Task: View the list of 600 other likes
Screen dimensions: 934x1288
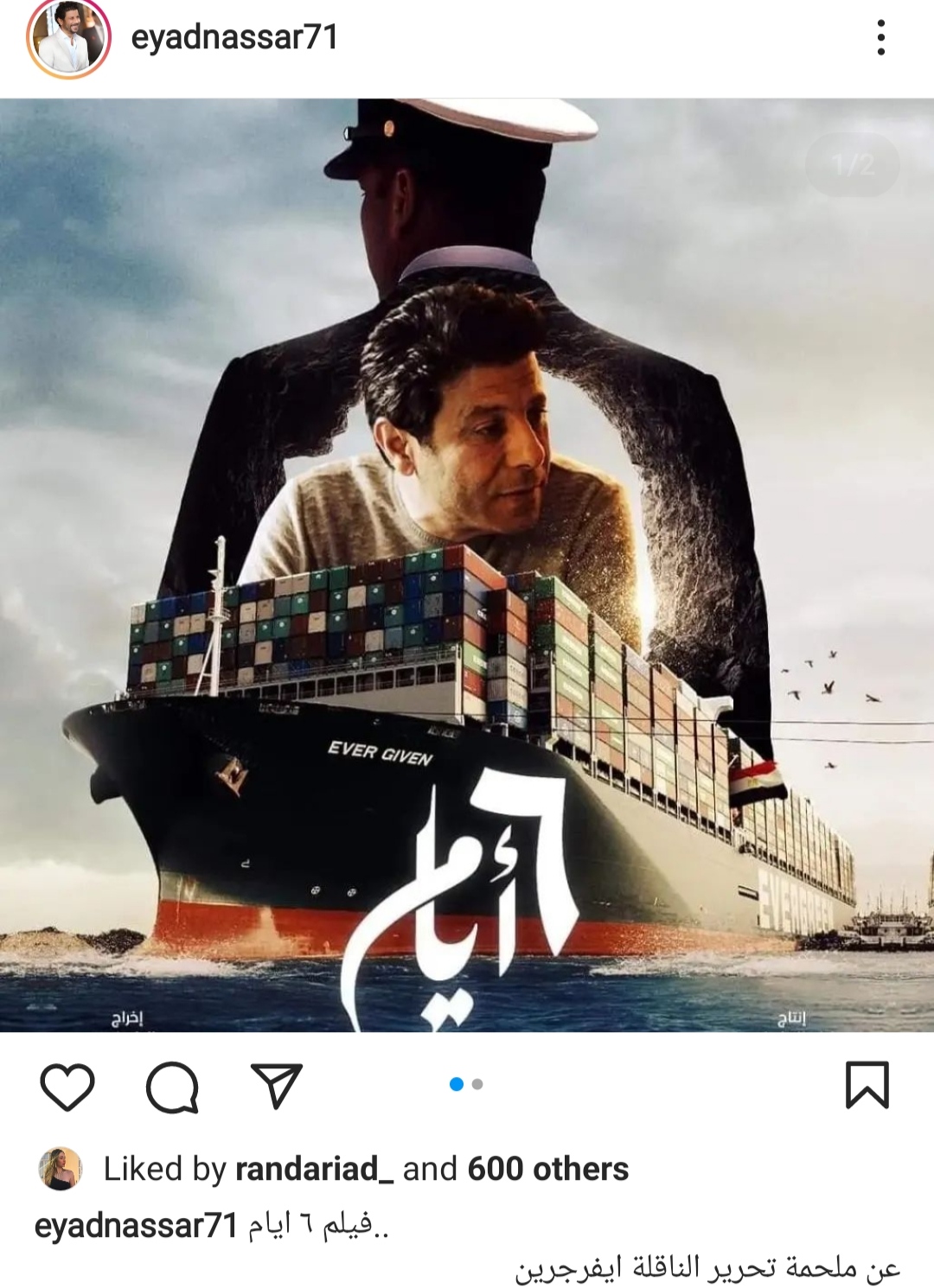Action: (547, 1169)
